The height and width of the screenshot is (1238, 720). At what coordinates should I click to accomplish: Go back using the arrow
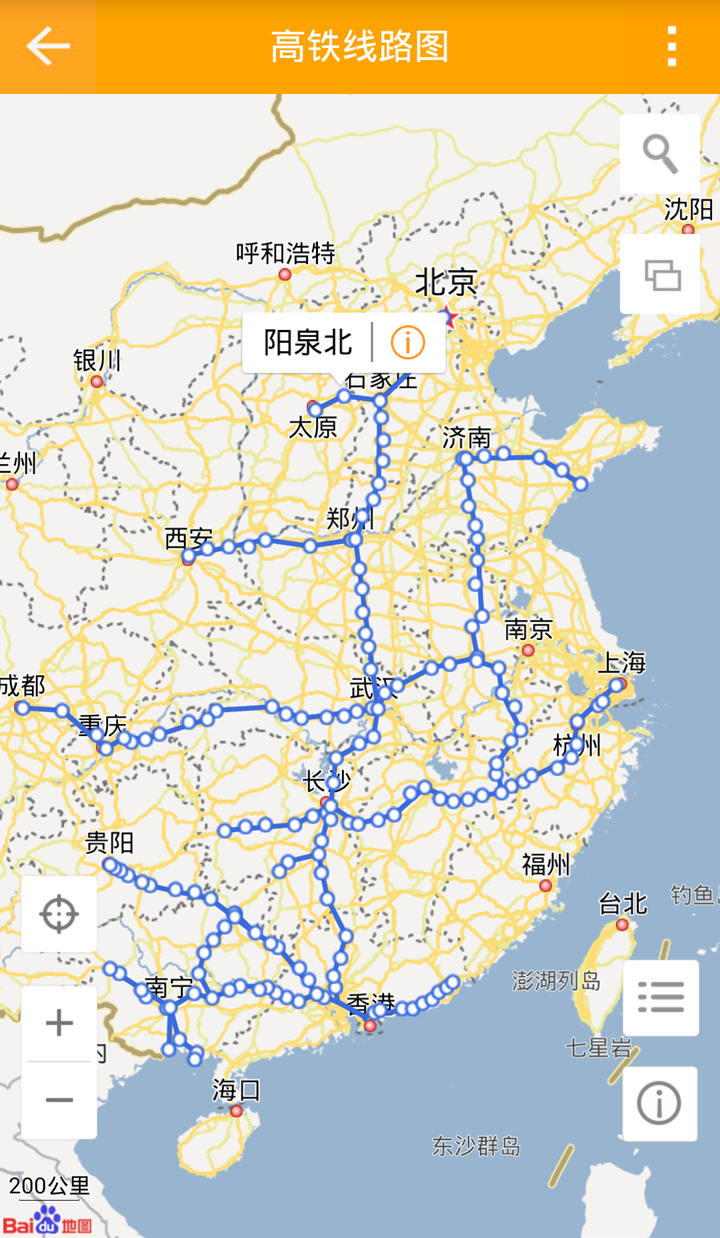click(47, 47)
